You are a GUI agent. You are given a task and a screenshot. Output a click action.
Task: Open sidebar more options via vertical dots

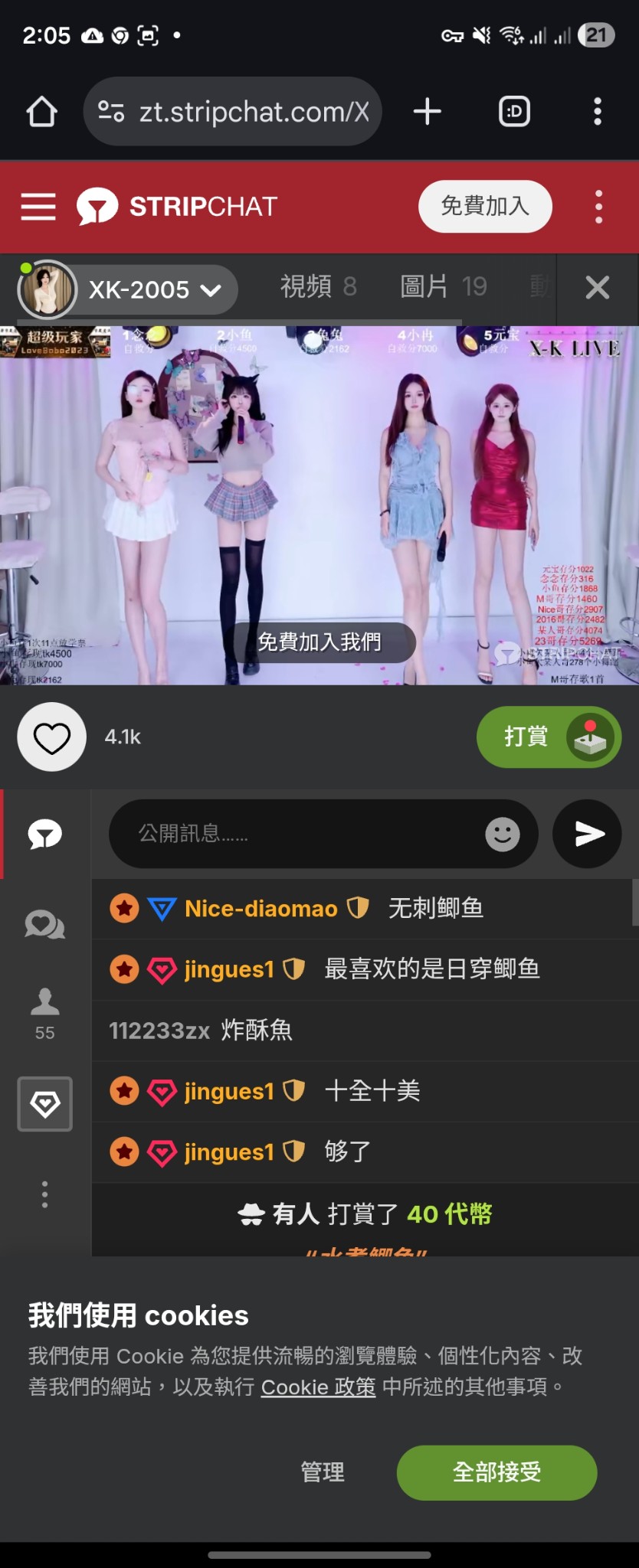(x=44, y=1194)
